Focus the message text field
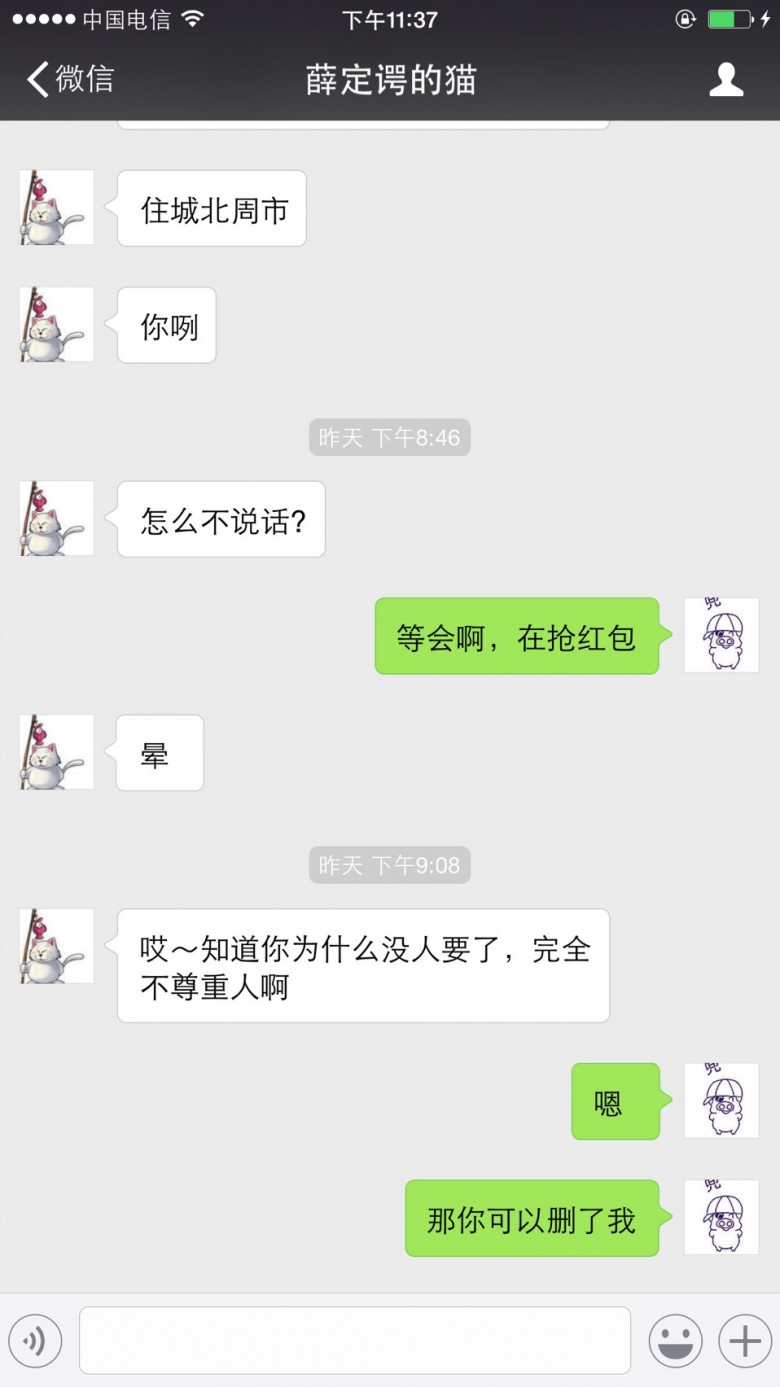This screenshot has width=780, height=1387. 355,1340
